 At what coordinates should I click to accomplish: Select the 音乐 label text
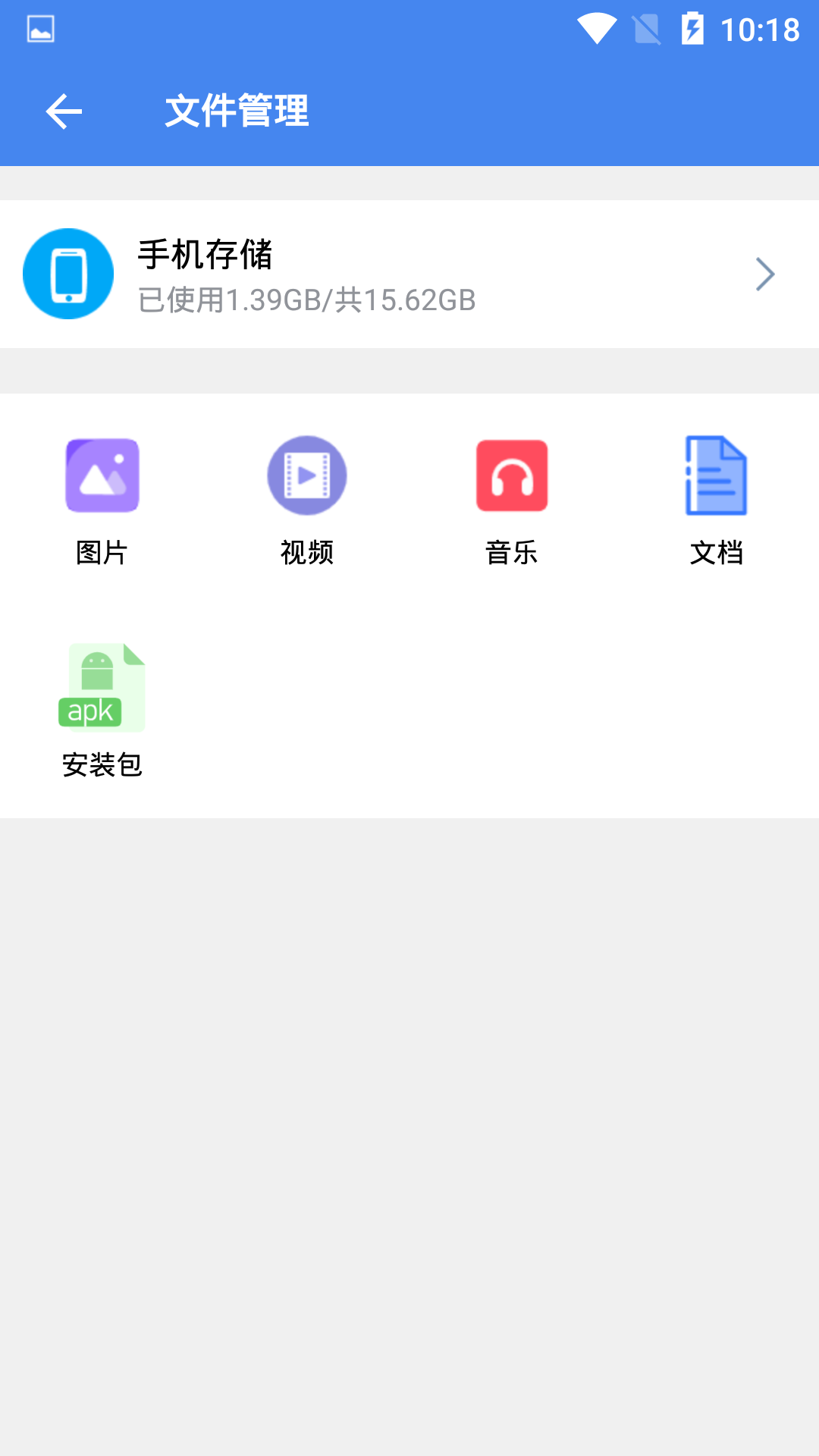pos(512,553)
